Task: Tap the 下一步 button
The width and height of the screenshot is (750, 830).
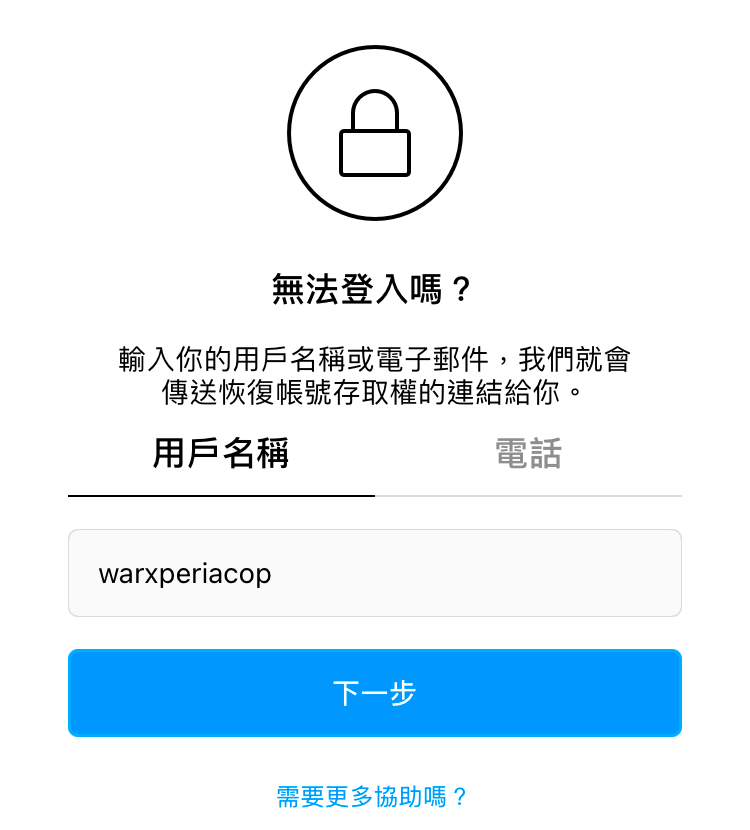Action: [374, 693]
